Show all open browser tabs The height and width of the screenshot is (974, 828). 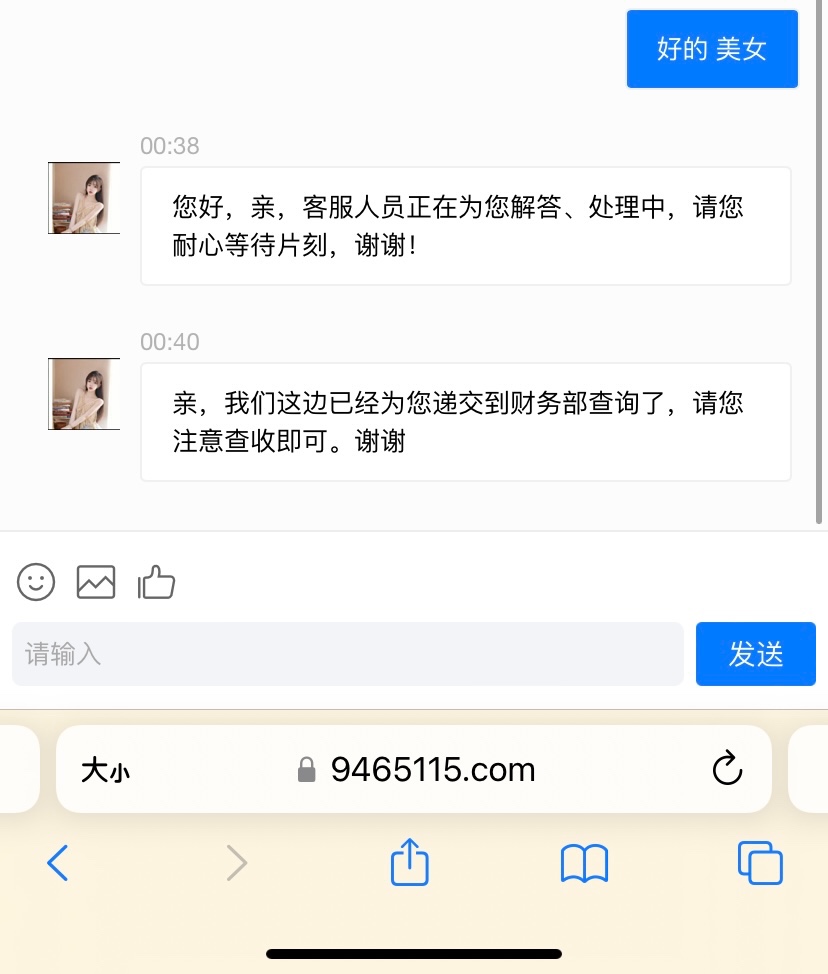click(759, 863)
